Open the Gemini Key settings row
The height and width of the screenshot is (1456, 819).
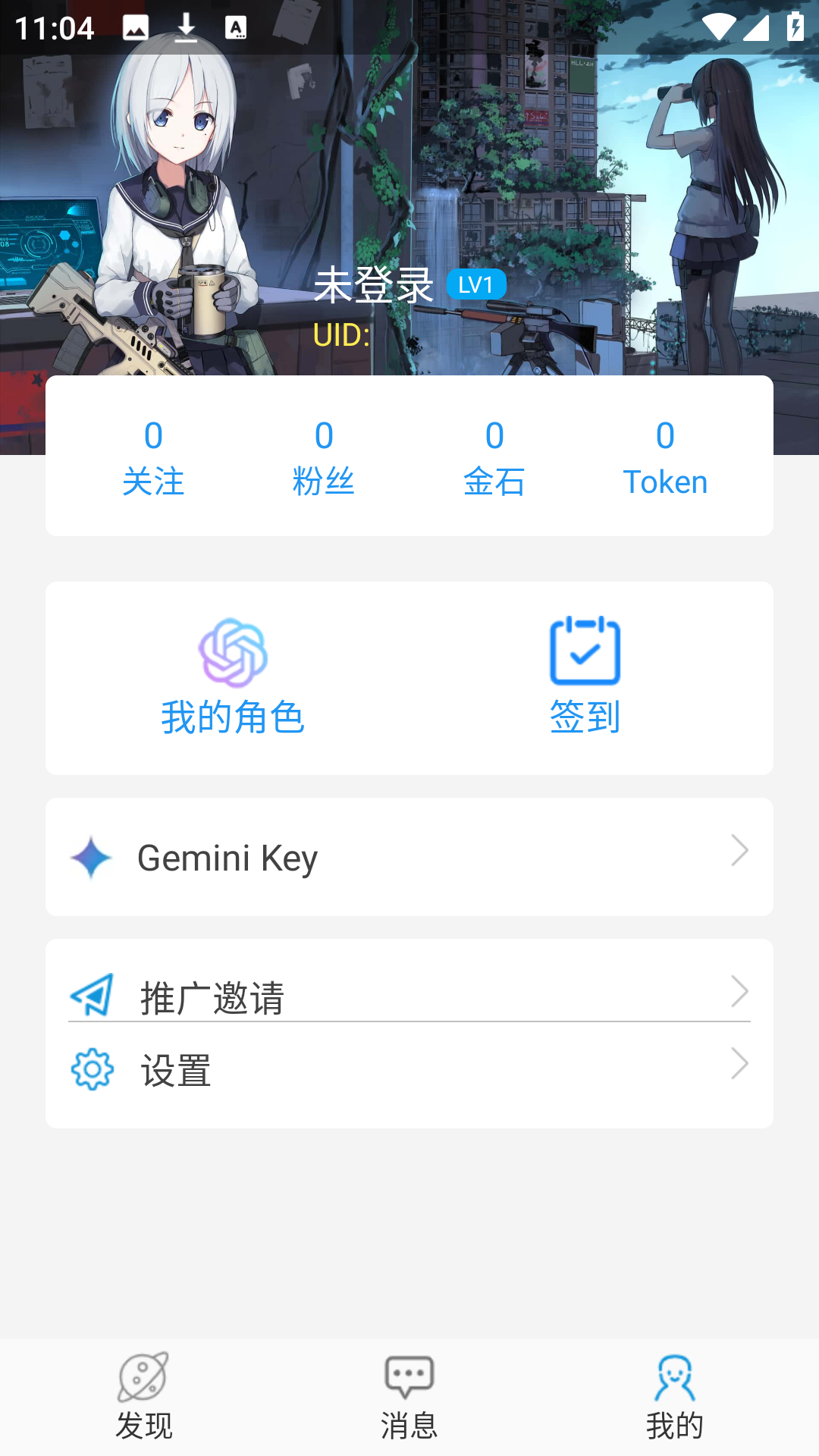409,857
